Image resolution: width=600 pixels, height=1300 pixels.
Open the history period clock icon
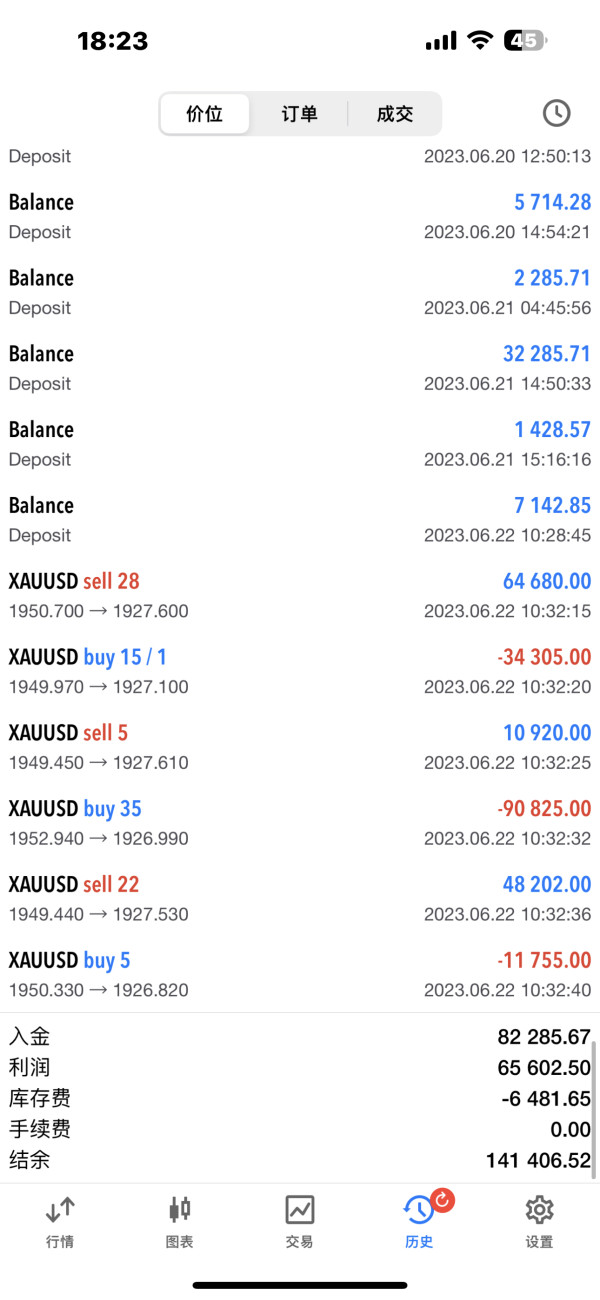point(556,113)
